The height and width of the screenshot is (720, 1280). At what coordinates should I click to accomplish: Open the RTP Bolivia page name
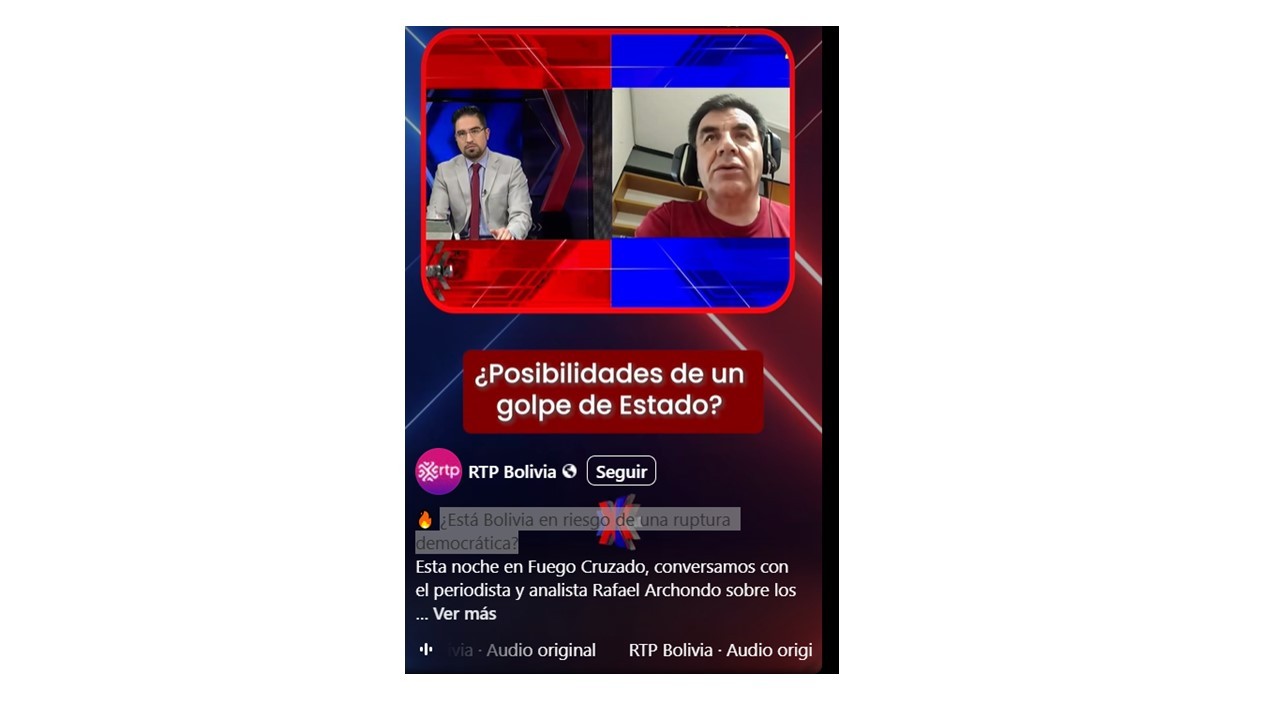click(x=511, y=472)
